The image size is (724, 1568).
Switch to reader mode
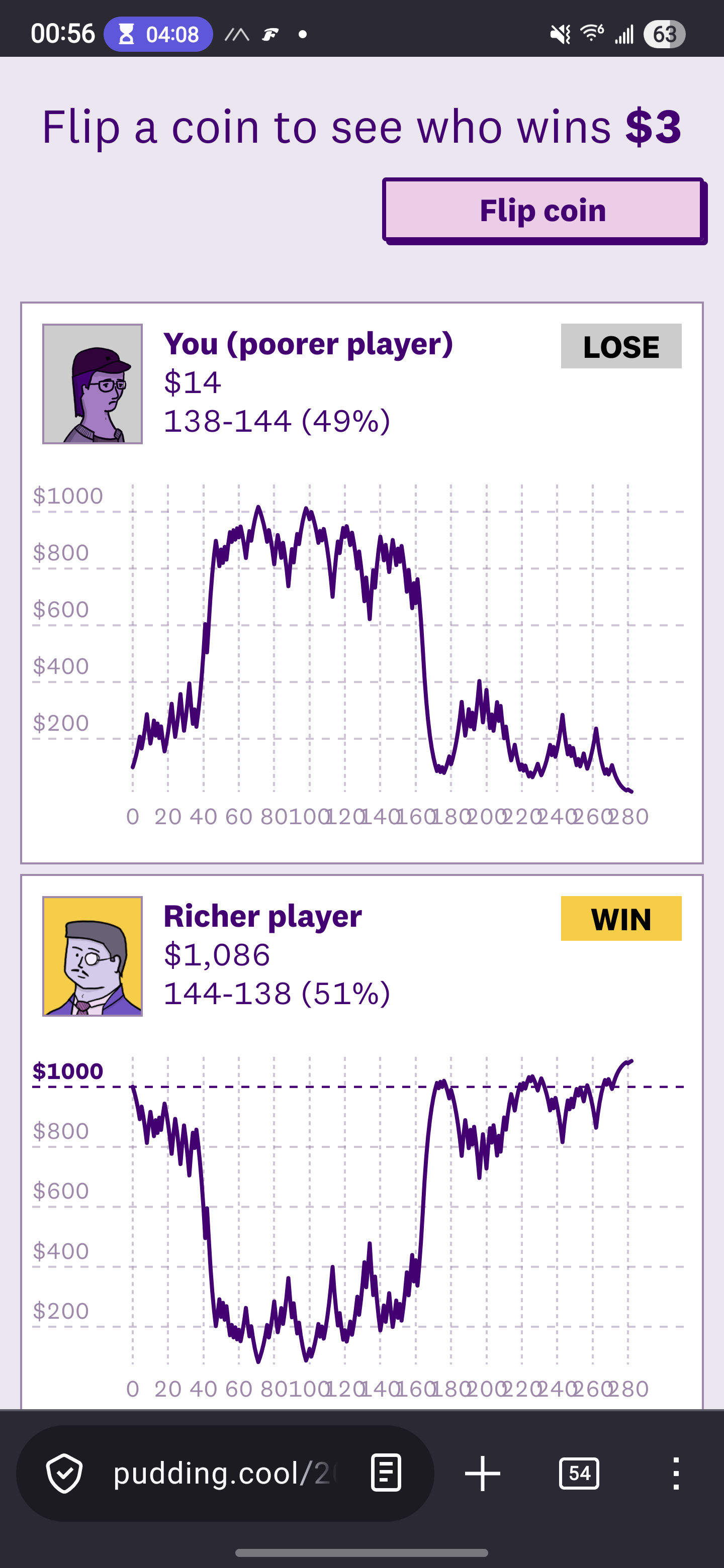tap(386, 1474)
